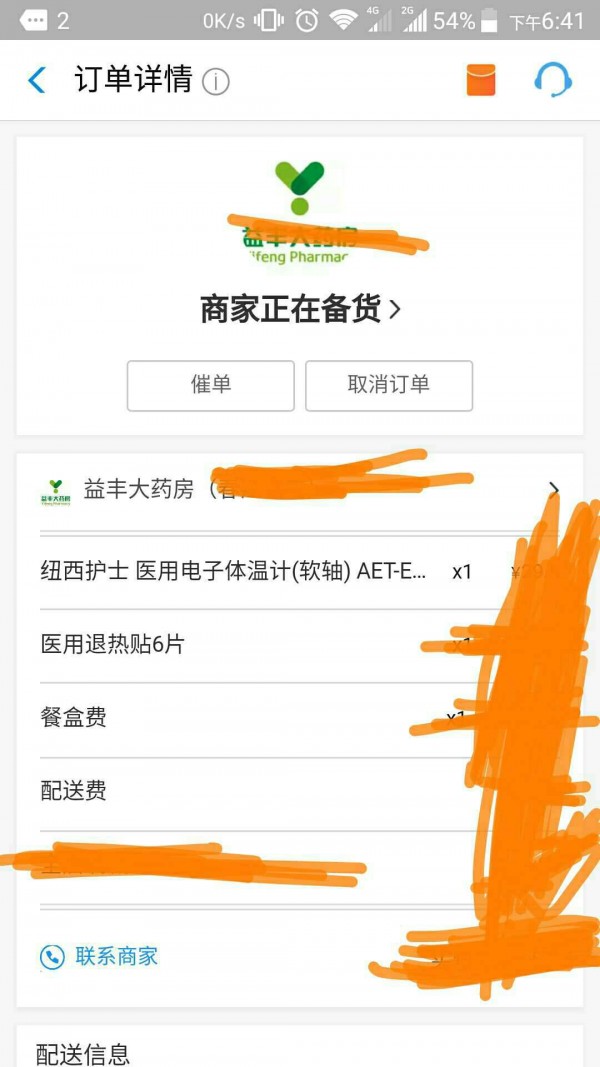Viewport: 600px width, 1067px height.
Task: Tap 联系商家 to contact the merchant
Action: tap(100, 957)
